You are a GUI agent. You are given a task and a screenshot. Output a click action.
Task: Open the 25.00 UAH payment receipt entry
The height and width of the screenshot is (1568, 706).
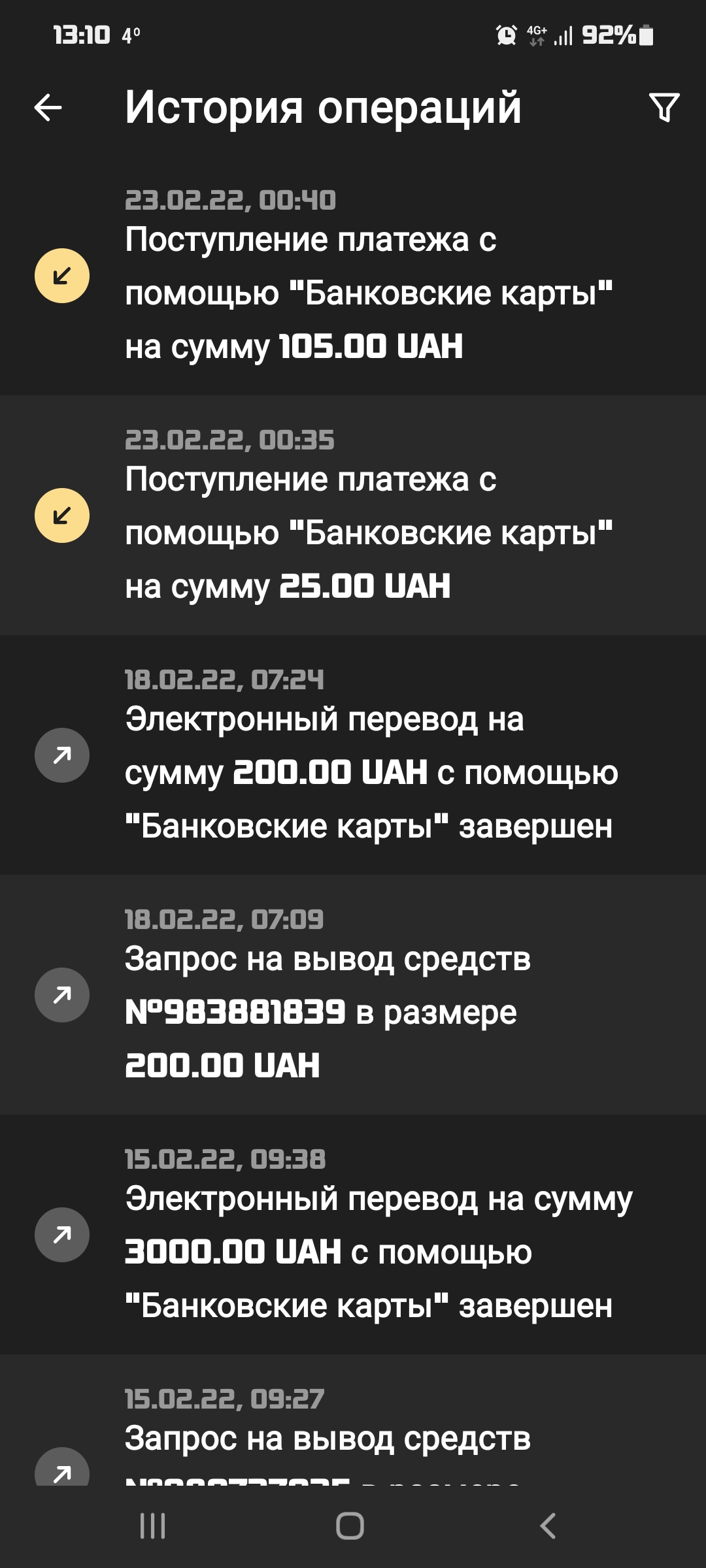coord(353,515)
